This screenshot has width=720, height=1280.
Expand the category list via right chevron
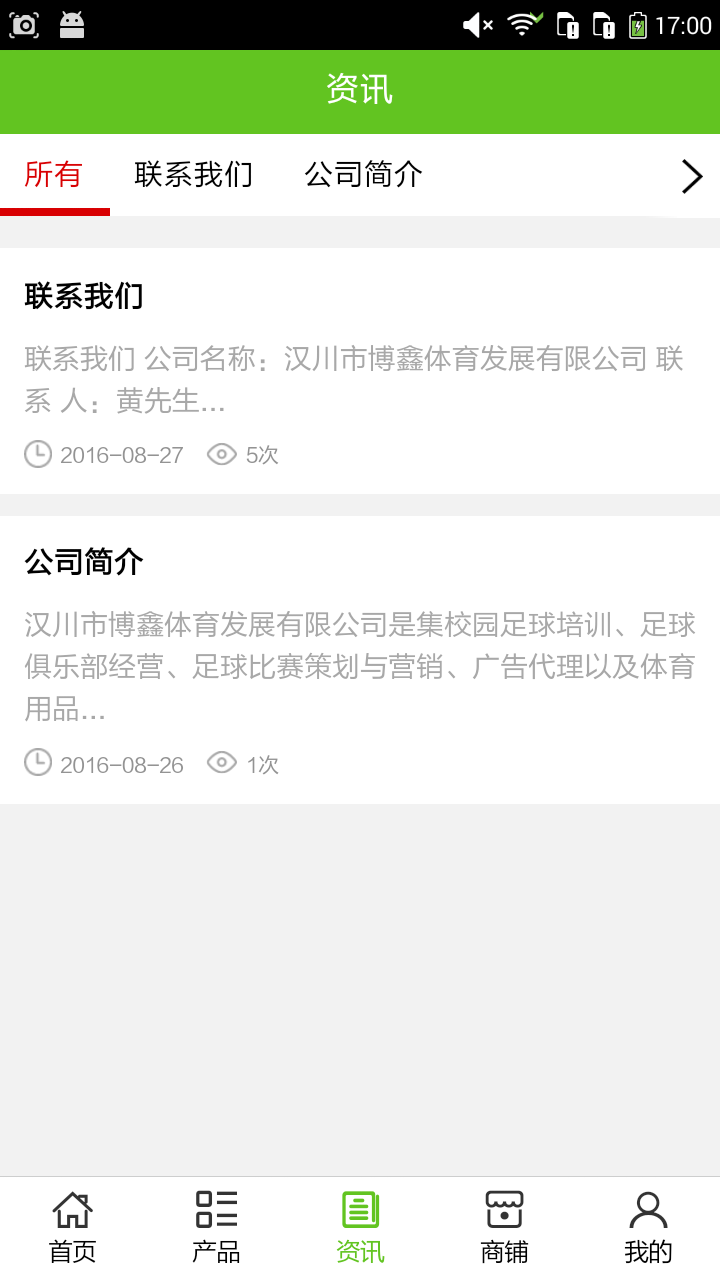pos(691,176)
